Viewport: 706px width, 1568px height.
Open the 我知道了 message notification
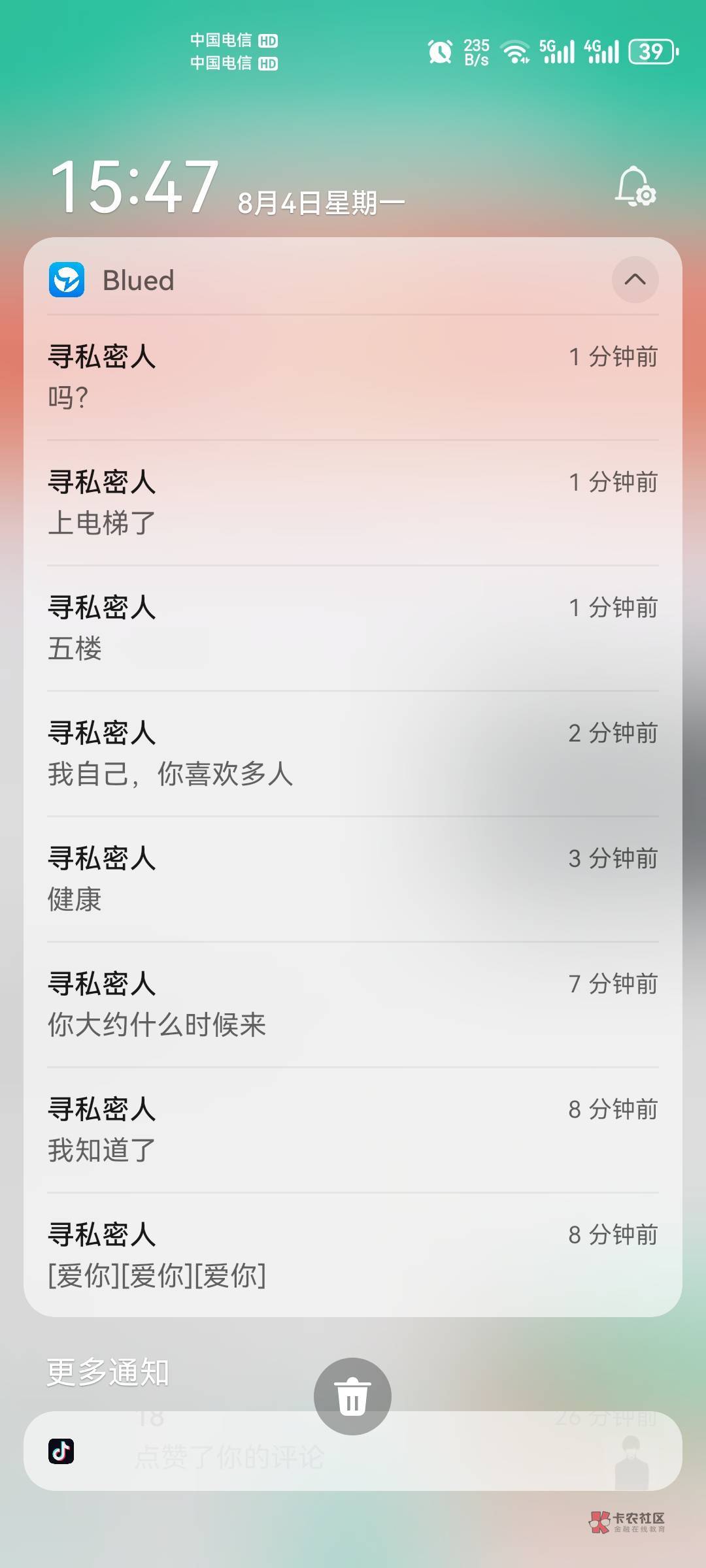353,1130
